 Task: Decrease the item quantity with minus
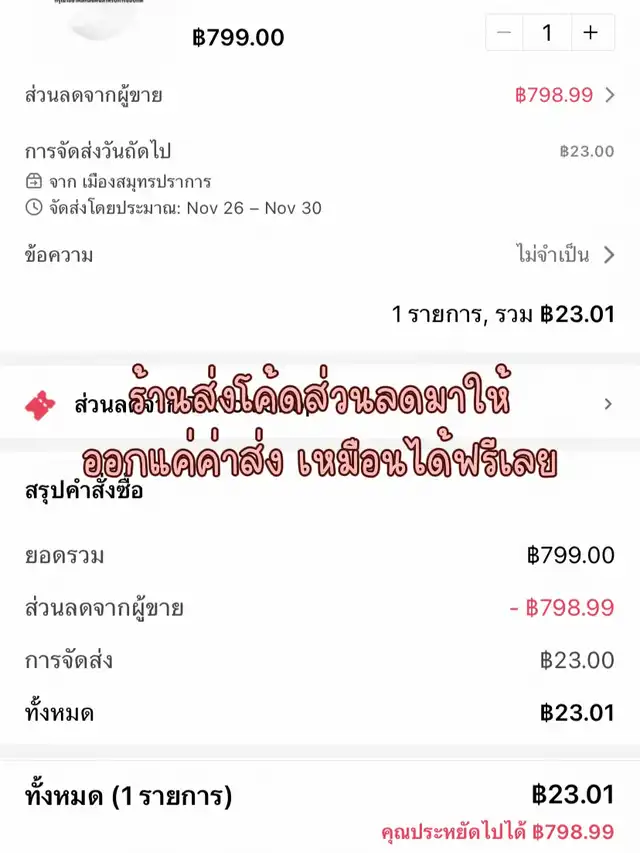504,33
